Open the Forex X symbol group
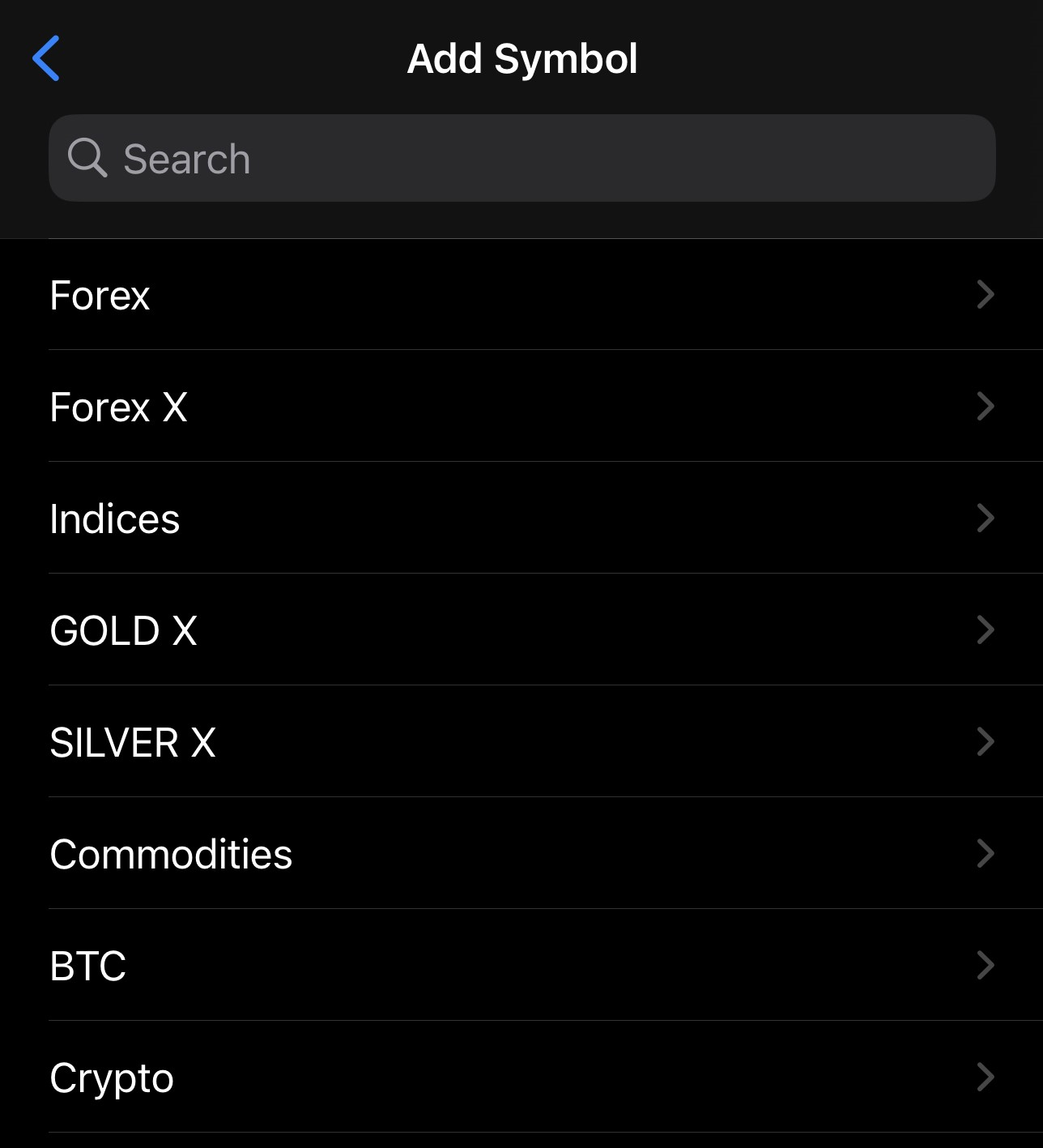The width and height of the screenshot is (1043, 1148). click(521, 407)
